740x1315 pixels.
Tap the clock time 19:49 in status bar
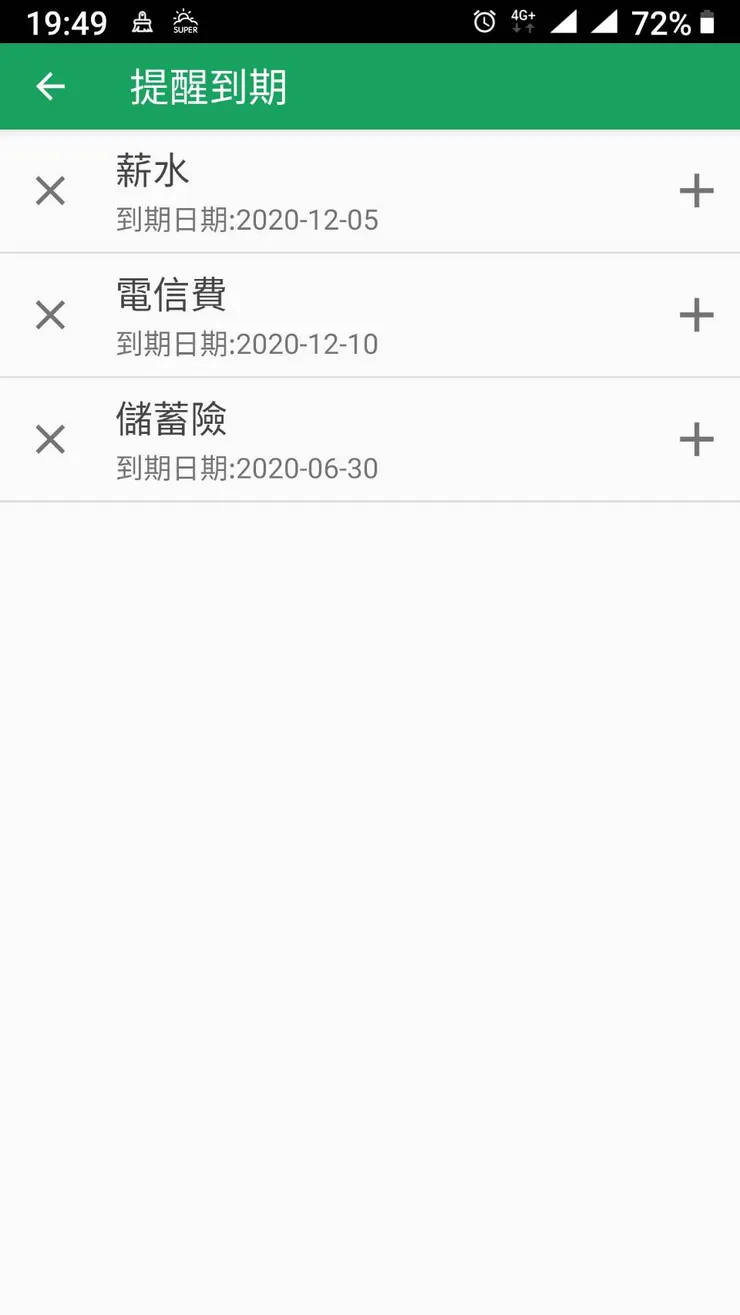(x=65, y=20)
